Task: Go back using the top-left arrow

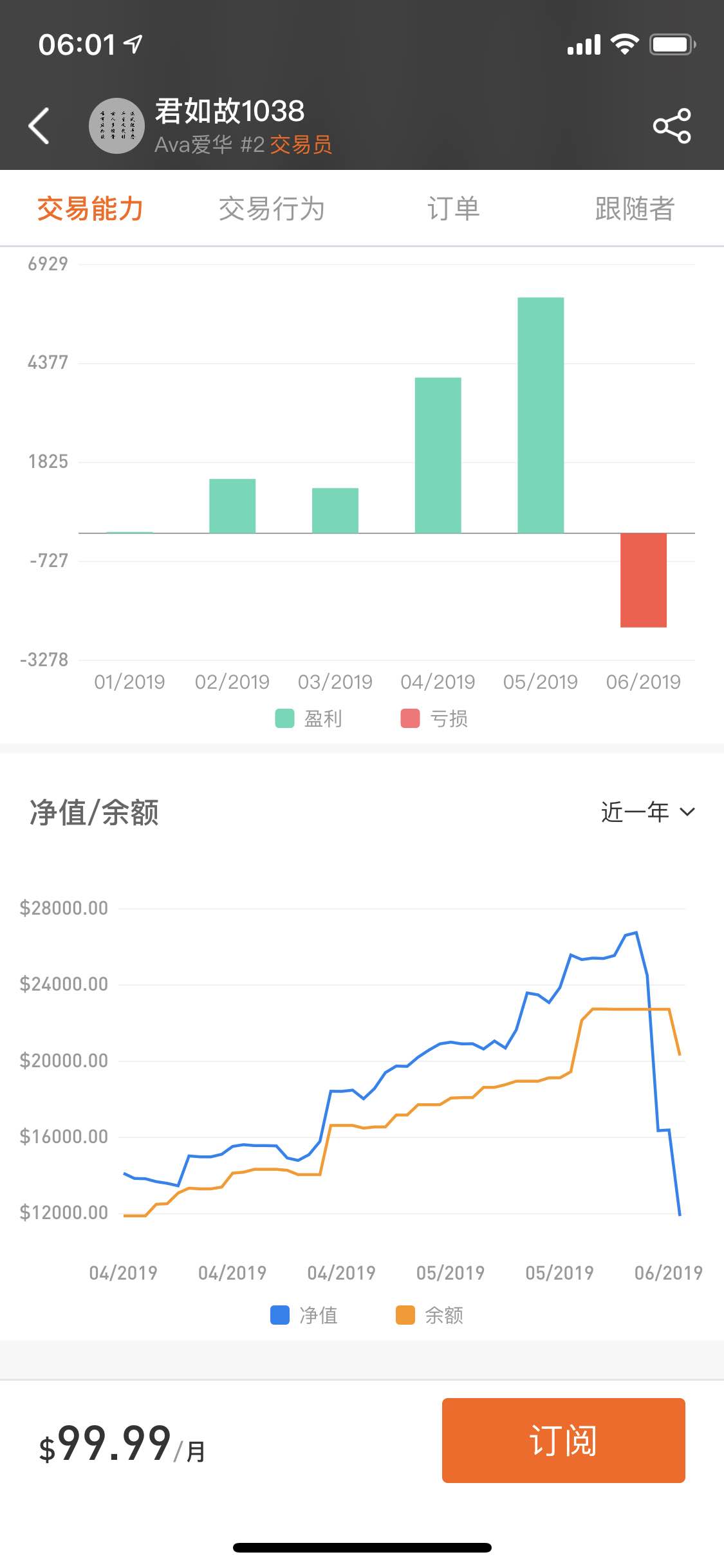Action: tap(39, 126)
